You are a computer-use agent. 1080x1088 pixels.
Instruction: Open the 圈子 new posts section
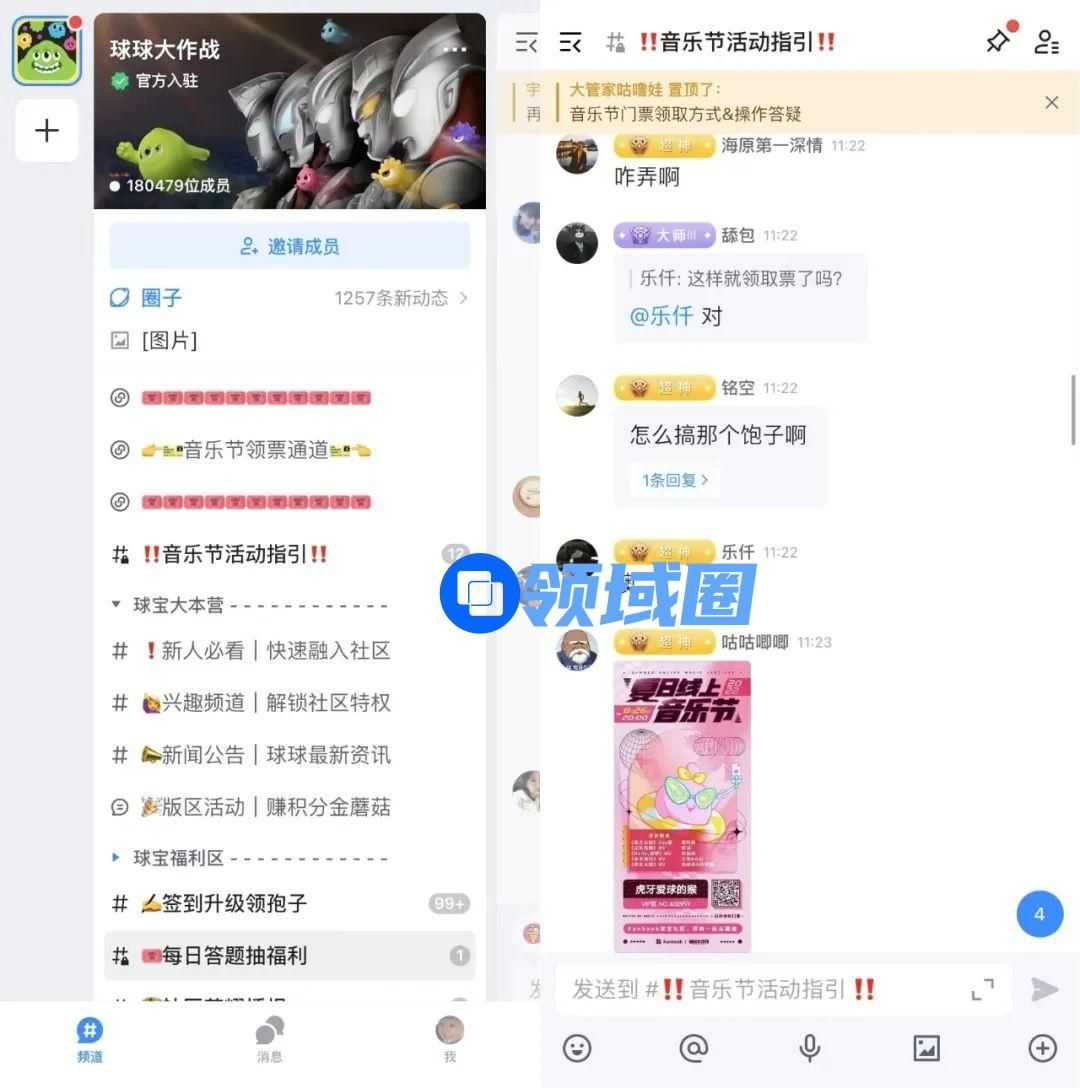288,298
